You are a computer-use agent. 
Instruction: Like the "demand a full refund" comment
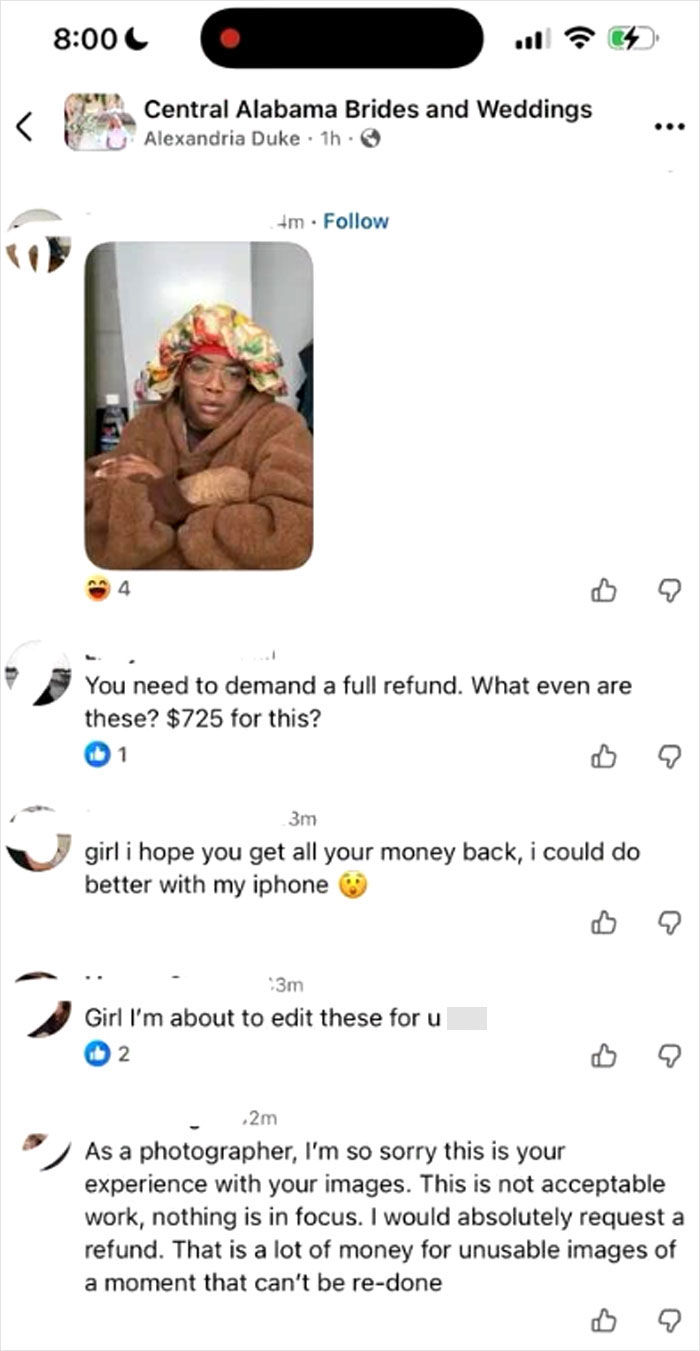point(603,756)
